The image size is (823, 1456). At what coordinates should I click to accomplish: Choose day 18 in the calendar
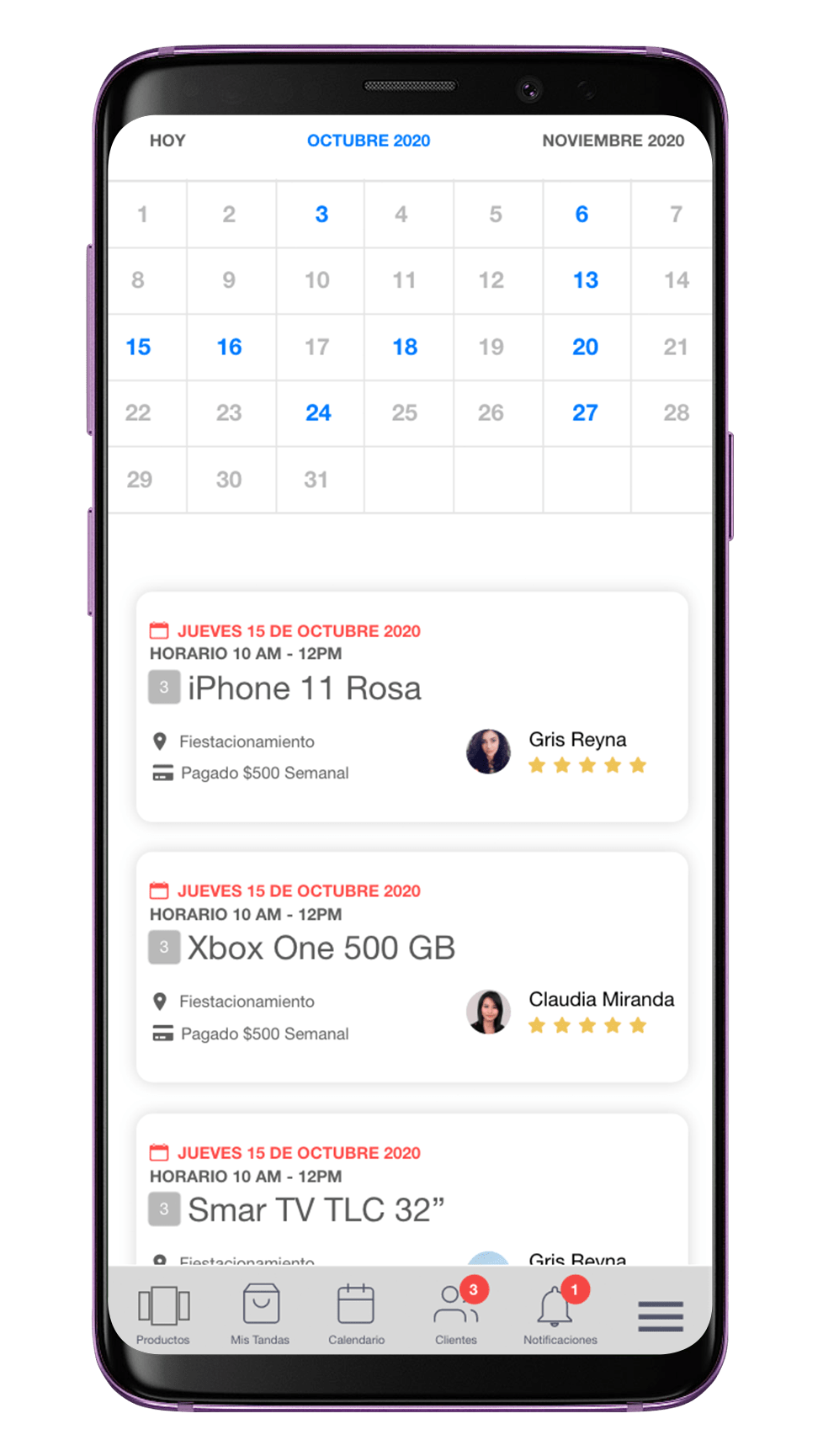coord(405,347)
